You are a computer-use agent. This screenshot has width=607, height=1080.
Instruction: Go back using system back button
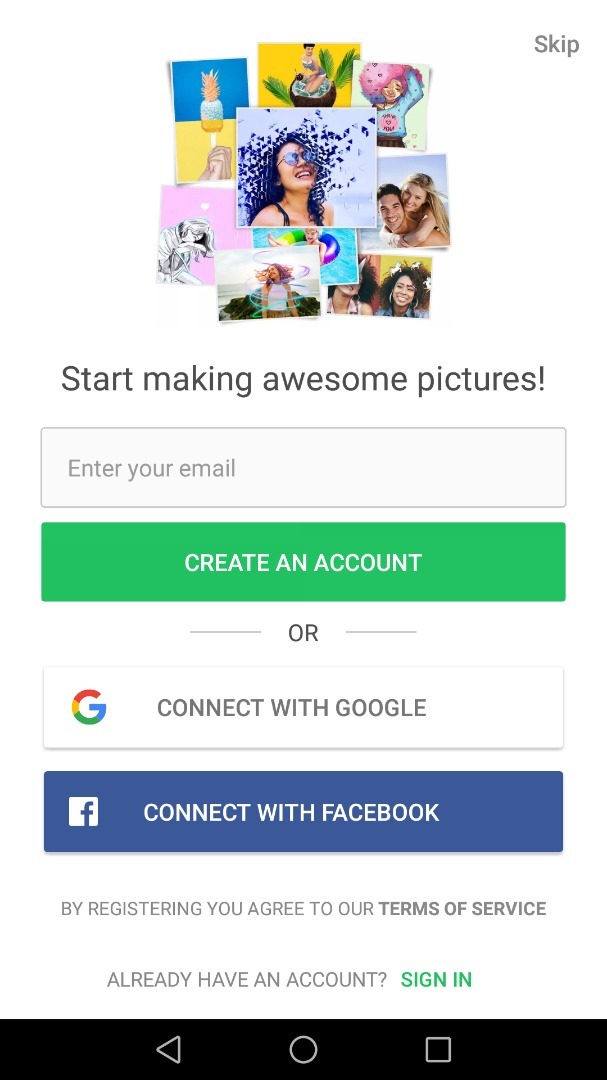pos(169,1050)
